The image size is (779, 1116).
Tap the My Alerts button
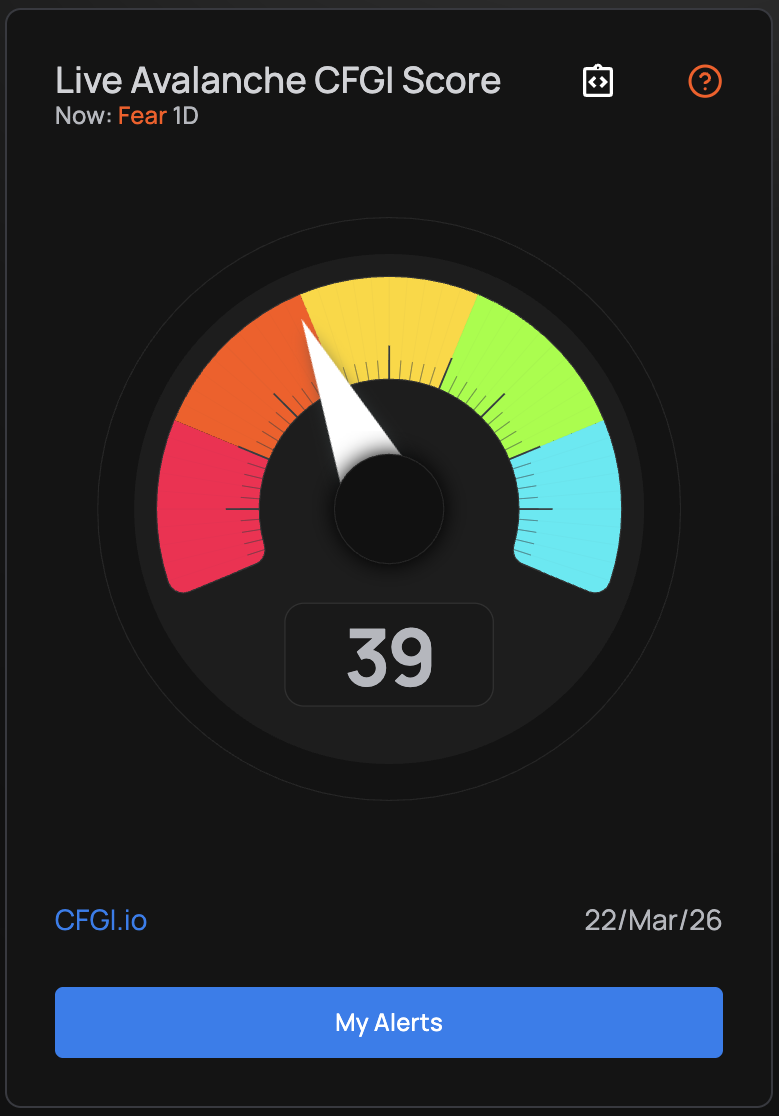(388, 1022)
